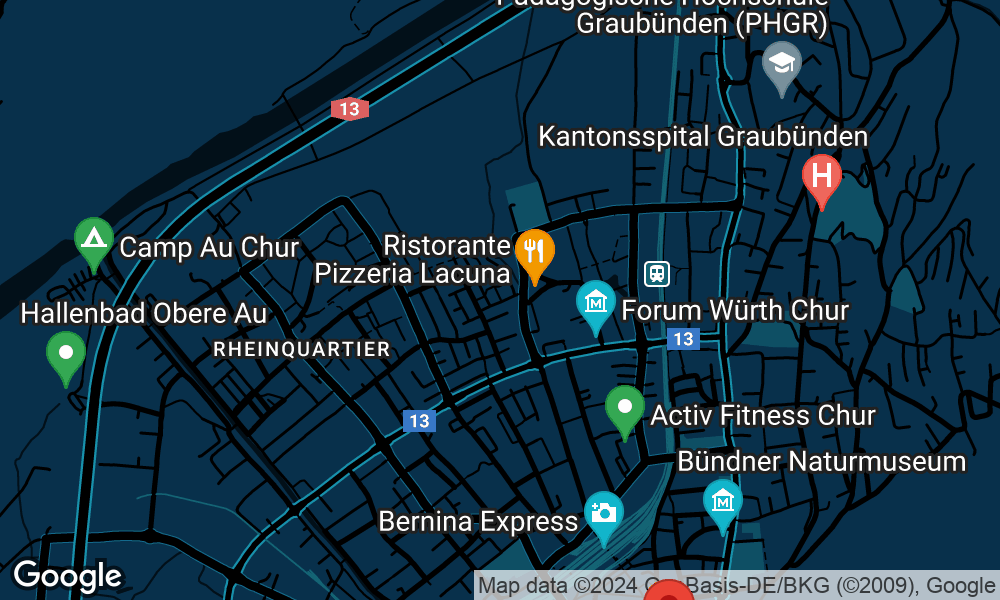Select the Bernina Express camera pin
1000x600 pixels.
click(603, 513)
